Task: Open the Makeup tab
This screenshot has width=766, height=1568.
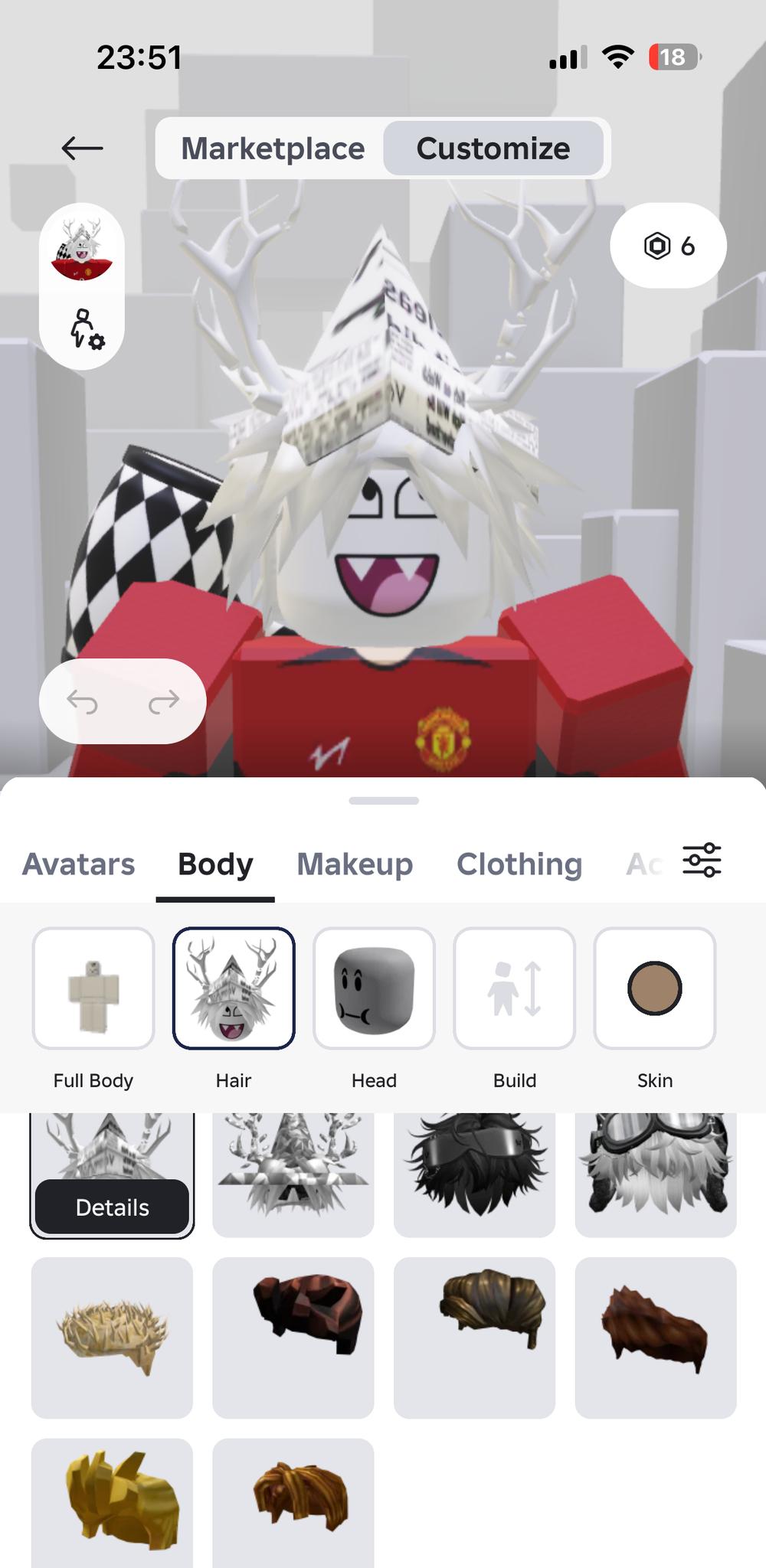Action: coord(355,864)
